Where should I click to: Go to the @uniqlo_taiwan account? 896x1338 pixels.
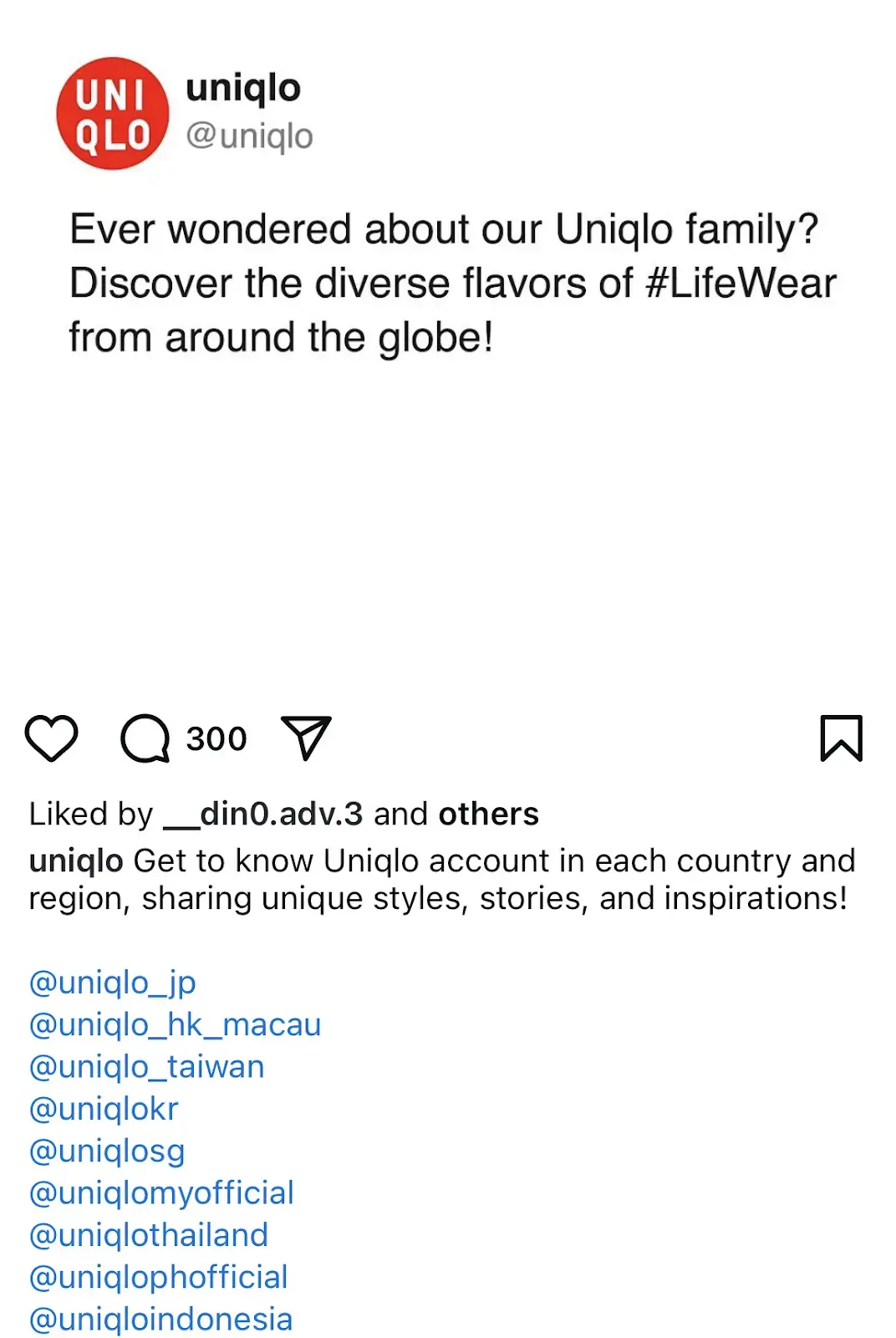coord(147,1067)
